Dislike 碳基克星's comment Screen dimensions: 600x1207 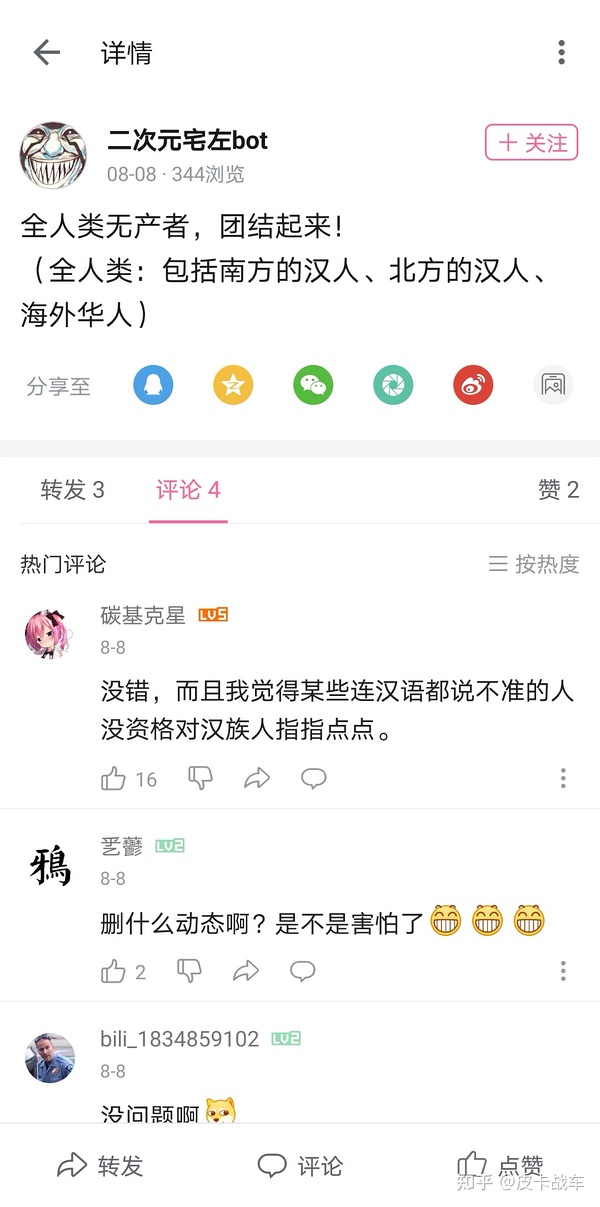(201, 778)
